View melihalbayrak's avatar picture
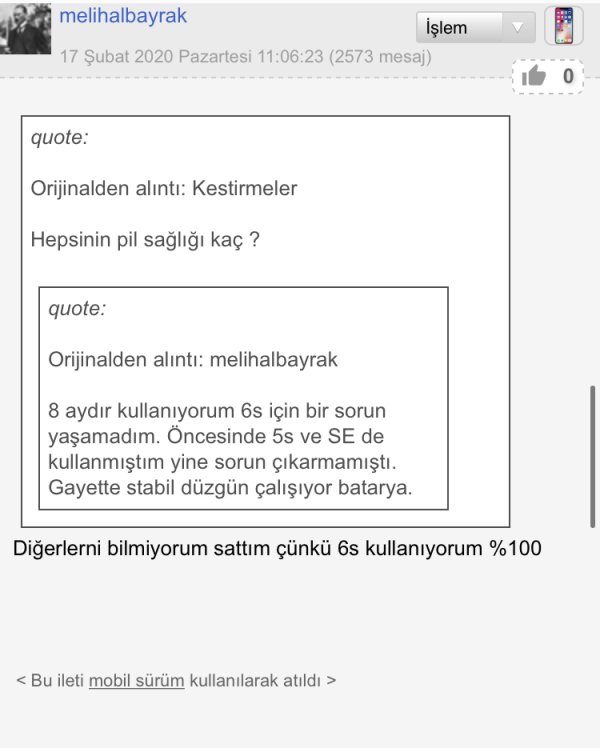Screen dimensions: 600x748 click(x=25, y=27)
